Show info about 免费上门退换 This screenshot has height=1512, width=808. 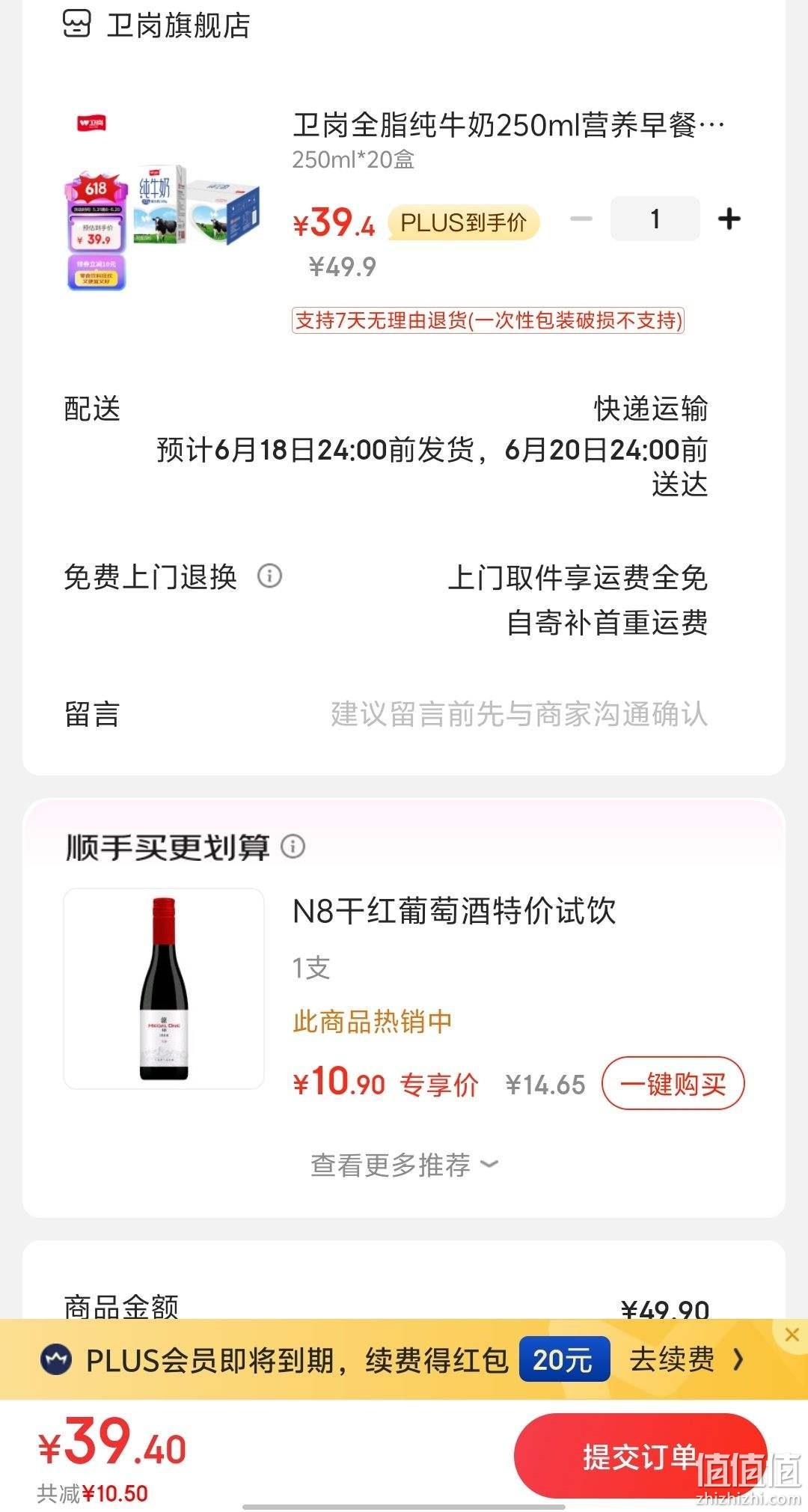point(269,576)
